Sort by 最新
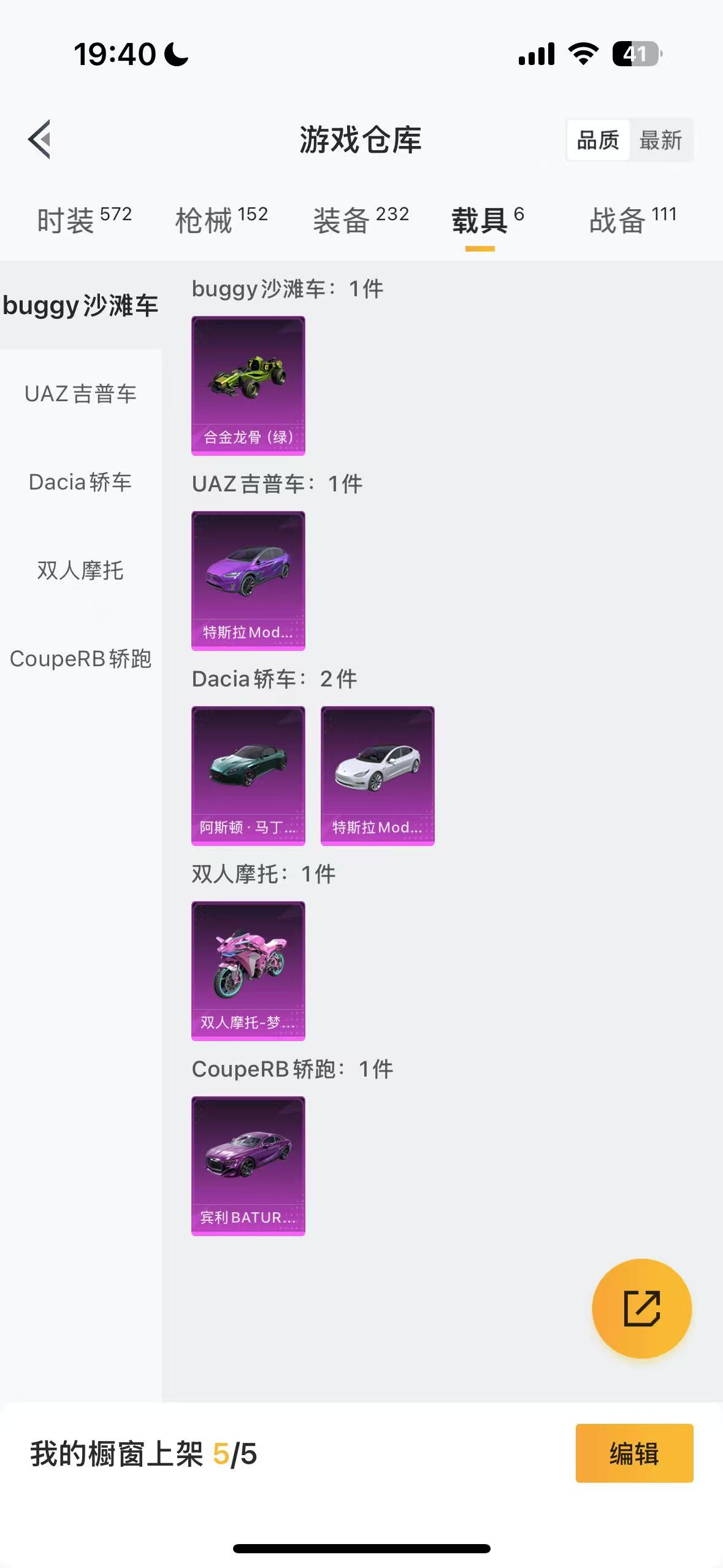723x1568 pixels. click(660, 140)
